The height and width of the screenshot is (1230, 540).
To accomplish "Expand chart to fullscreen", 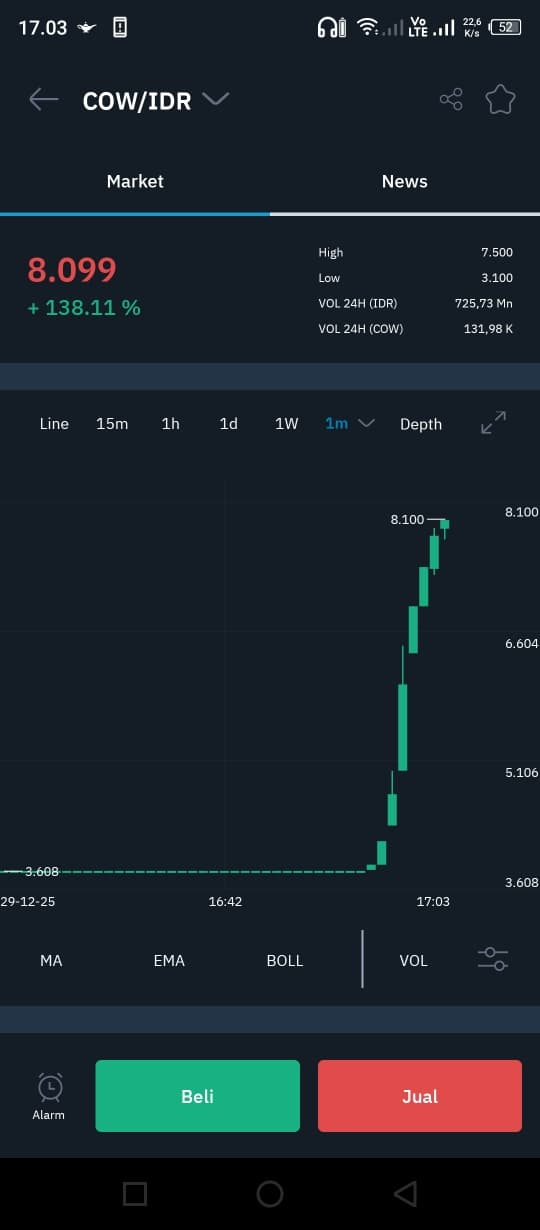I will click(x=494, y=423).
